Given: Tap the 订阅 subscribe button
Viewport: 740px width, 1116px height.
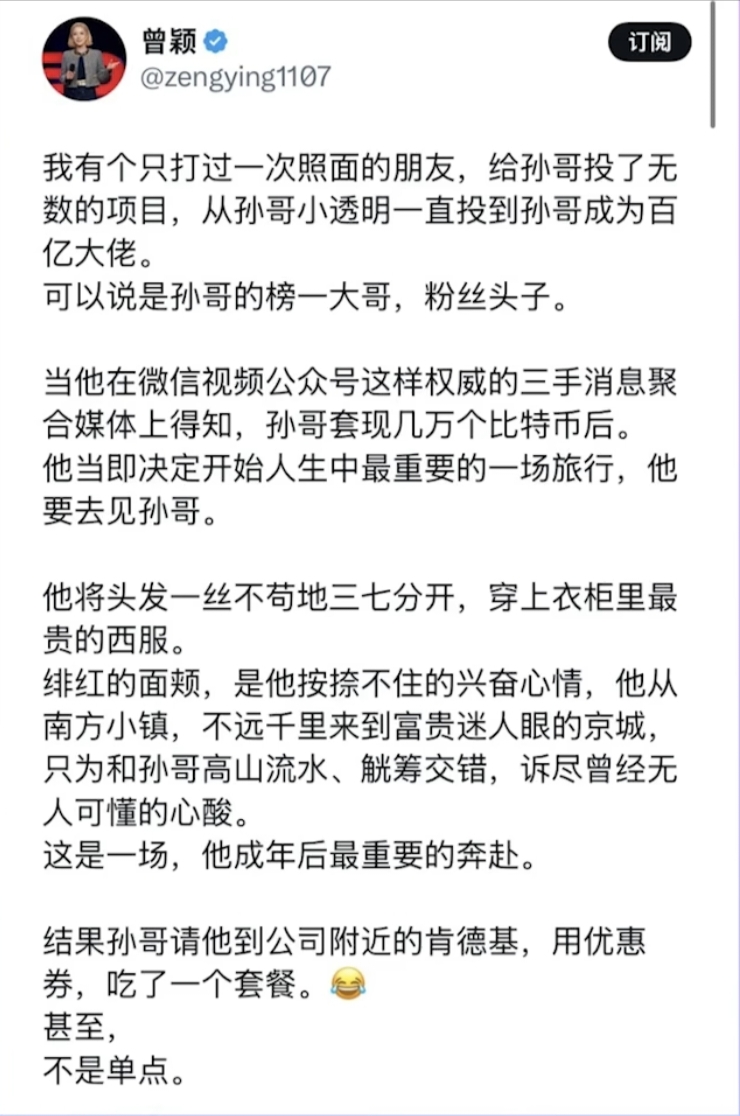Looking at the screenshot, I should tap(649, 42).
